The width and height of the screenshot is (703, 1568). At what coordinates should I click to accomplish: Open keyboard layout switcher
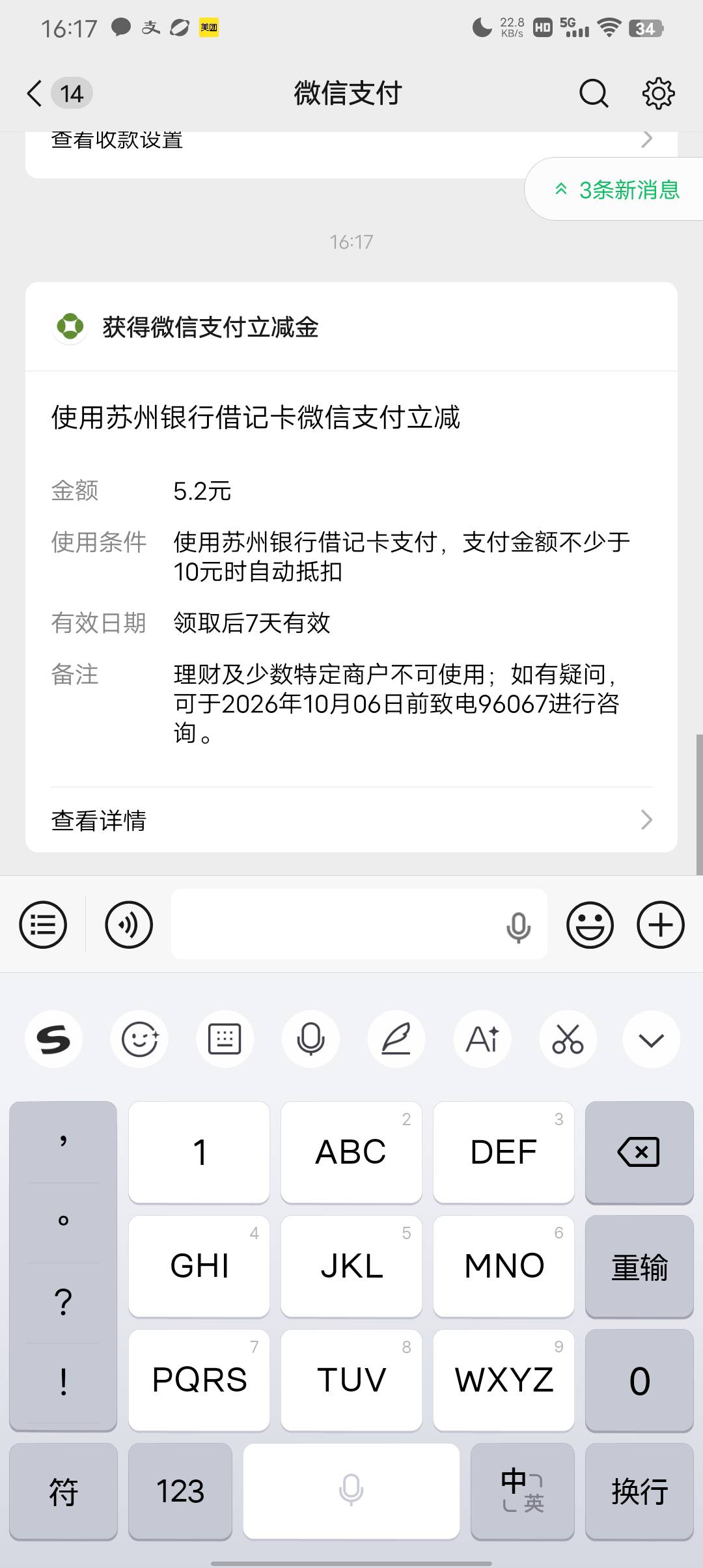225,1039
